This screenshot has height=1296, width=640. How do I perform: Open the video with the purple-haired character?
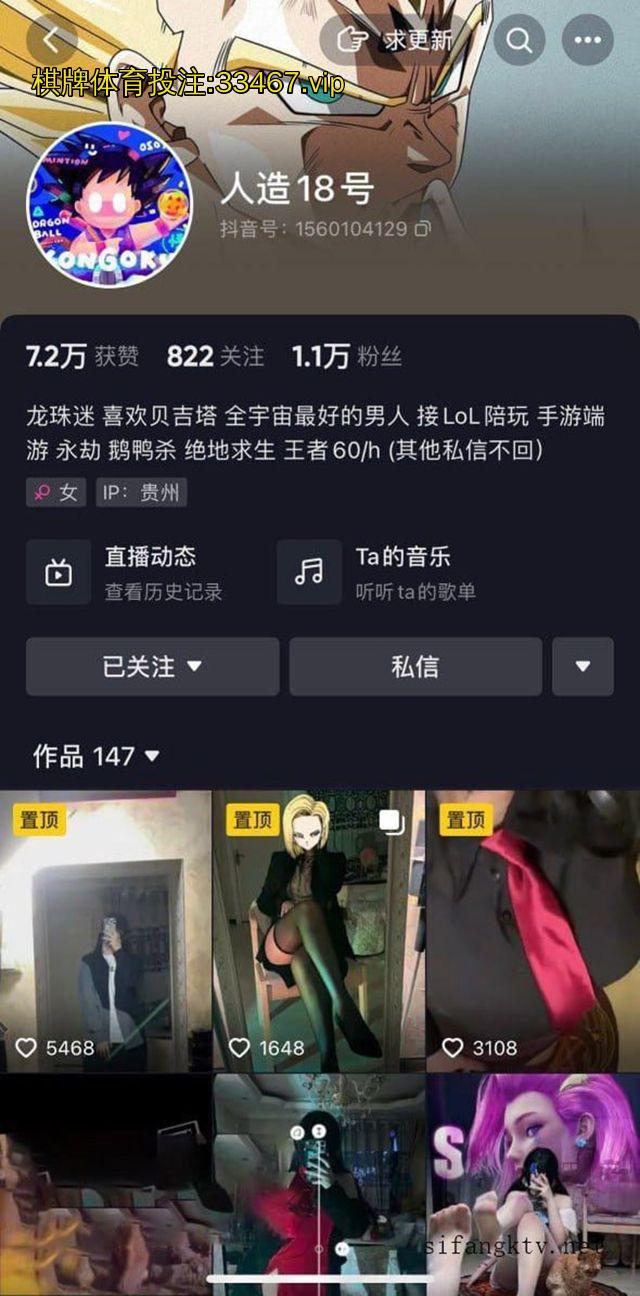533,1180
